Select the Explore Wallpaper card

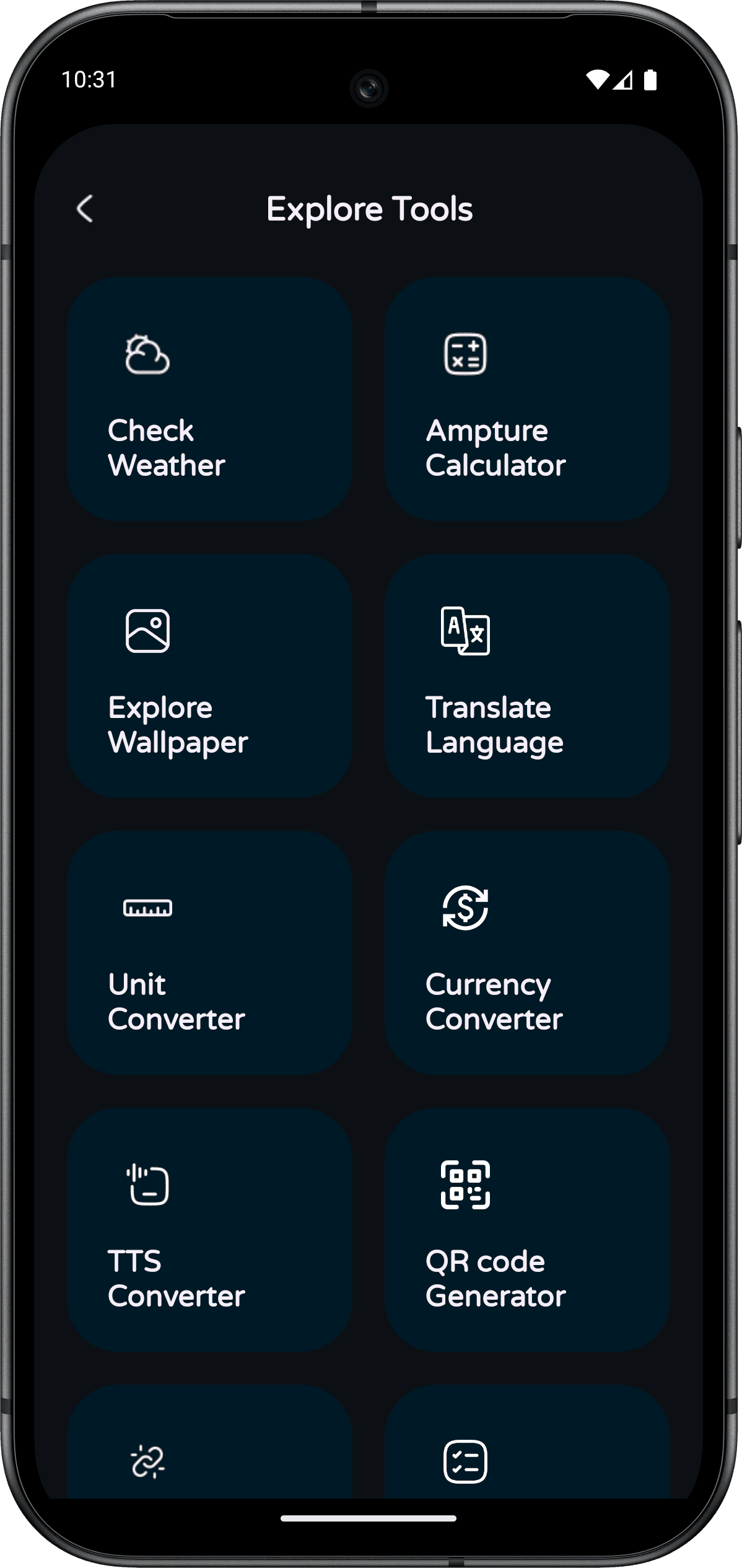click(209, 676)
